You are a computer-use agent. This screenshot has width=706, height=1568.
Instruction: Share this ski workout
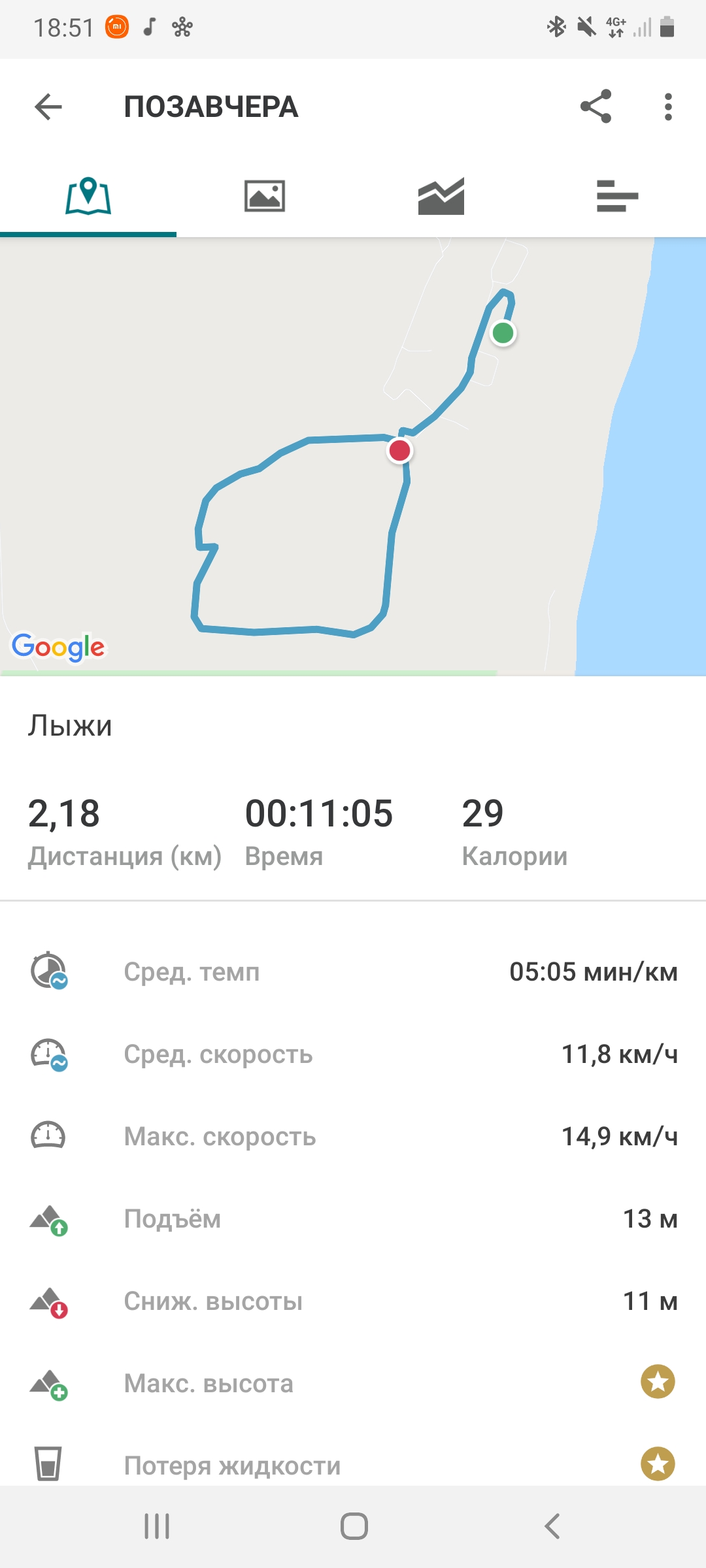tap(596, 106)
